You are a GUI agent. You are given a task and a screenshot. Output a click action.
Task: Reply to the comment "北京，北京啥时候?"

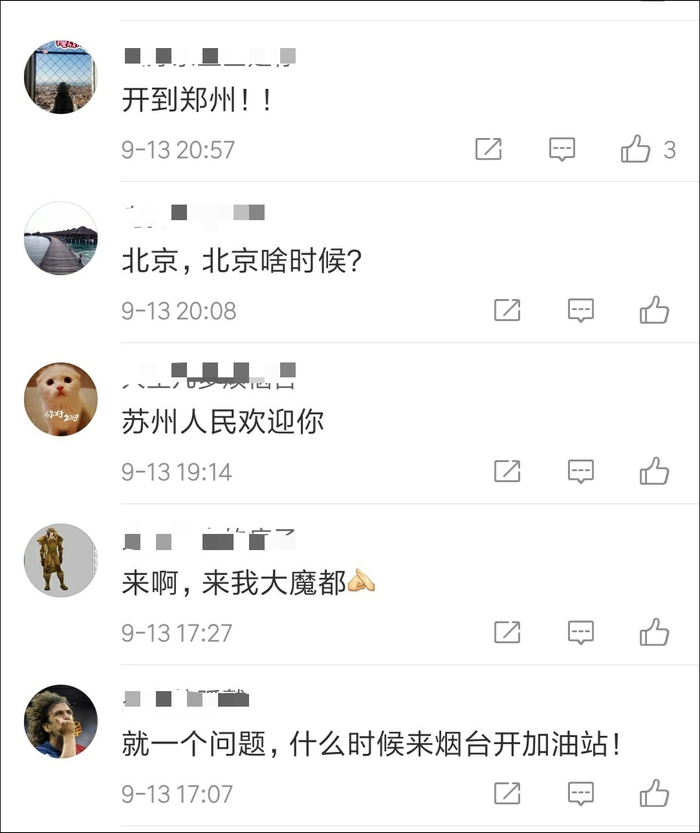(x=581, y=310)
